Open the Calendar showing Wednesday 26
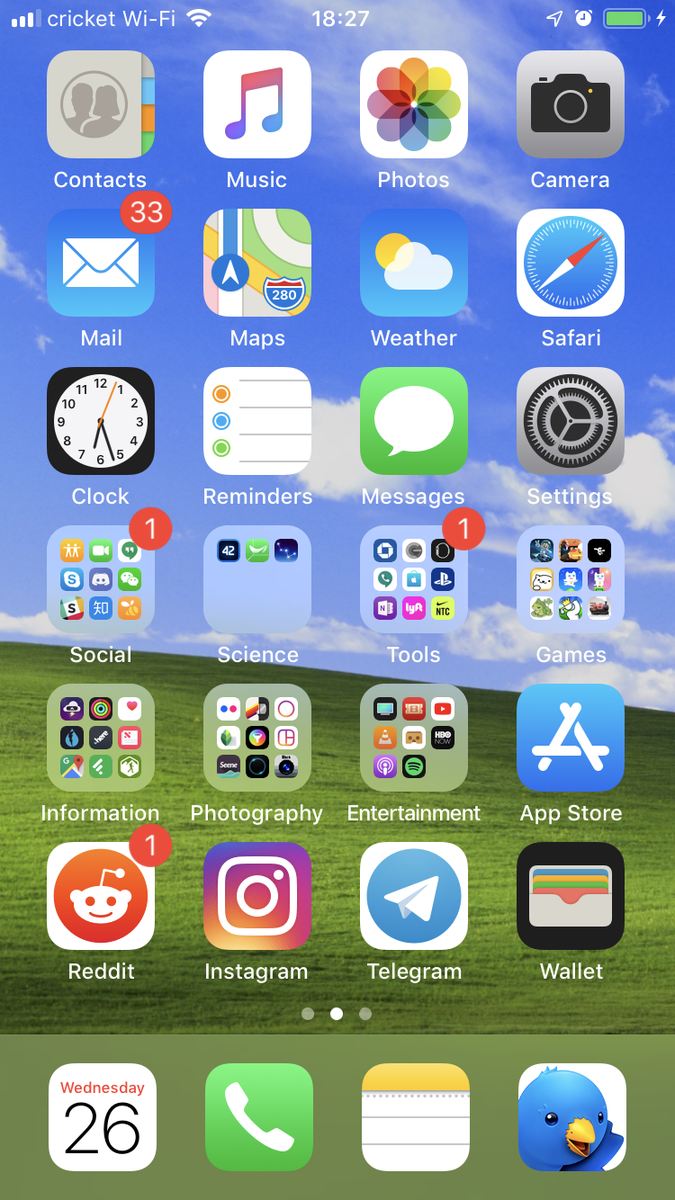This screenshot has width=675, height=1200. [103, 1117]
